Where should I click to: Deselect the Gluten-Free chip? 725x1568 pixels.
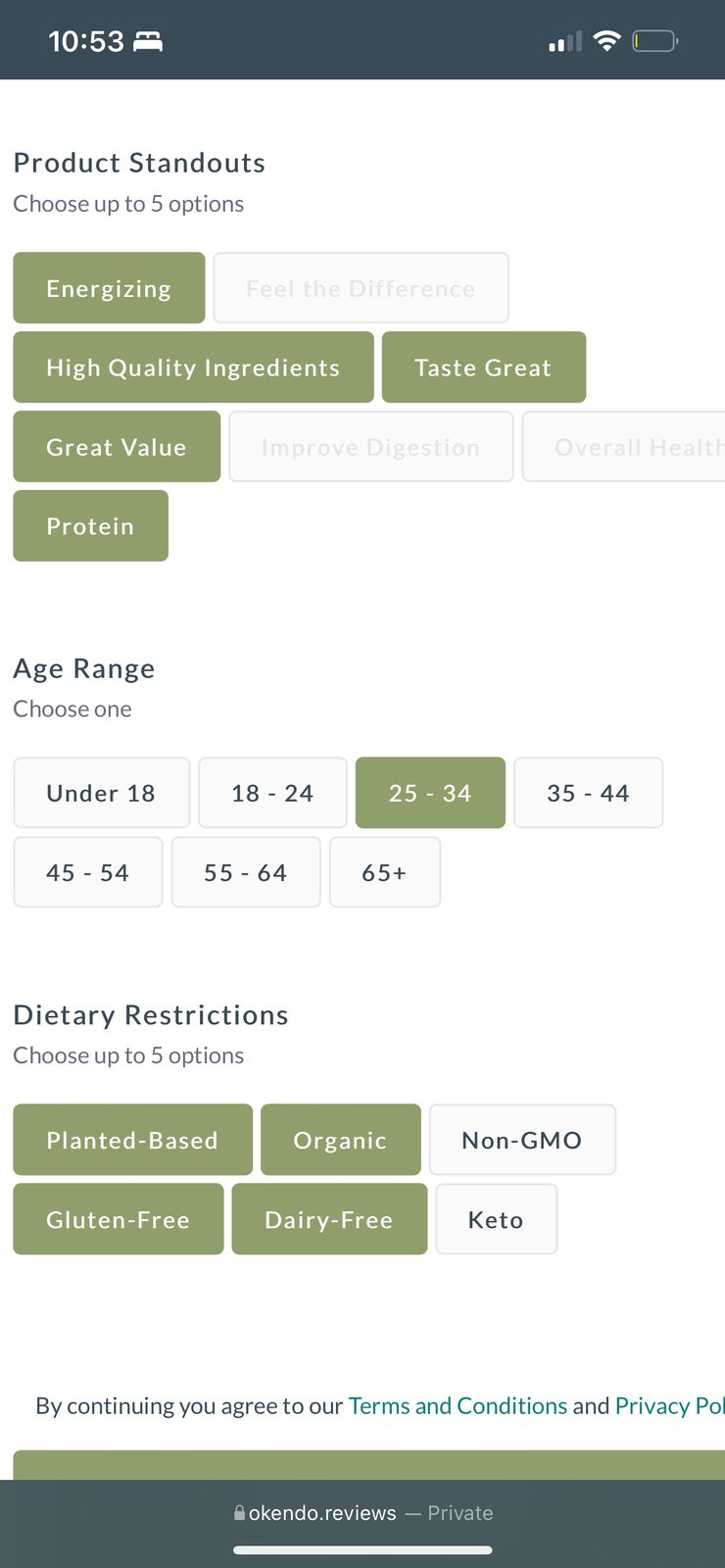118,1219
